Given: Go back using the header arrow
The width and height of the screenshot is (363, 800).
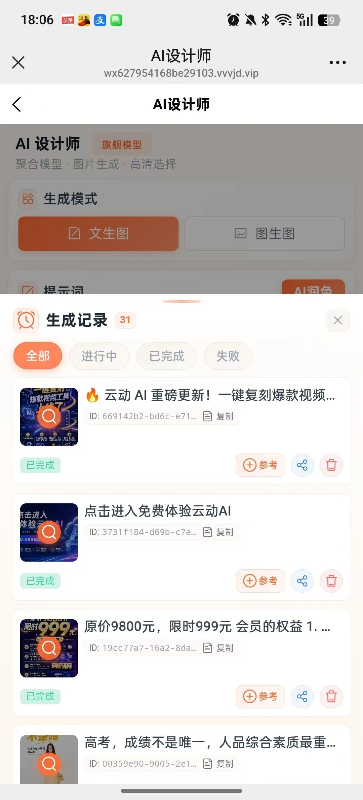Looking at the screenshot, I should pos(17,105).
